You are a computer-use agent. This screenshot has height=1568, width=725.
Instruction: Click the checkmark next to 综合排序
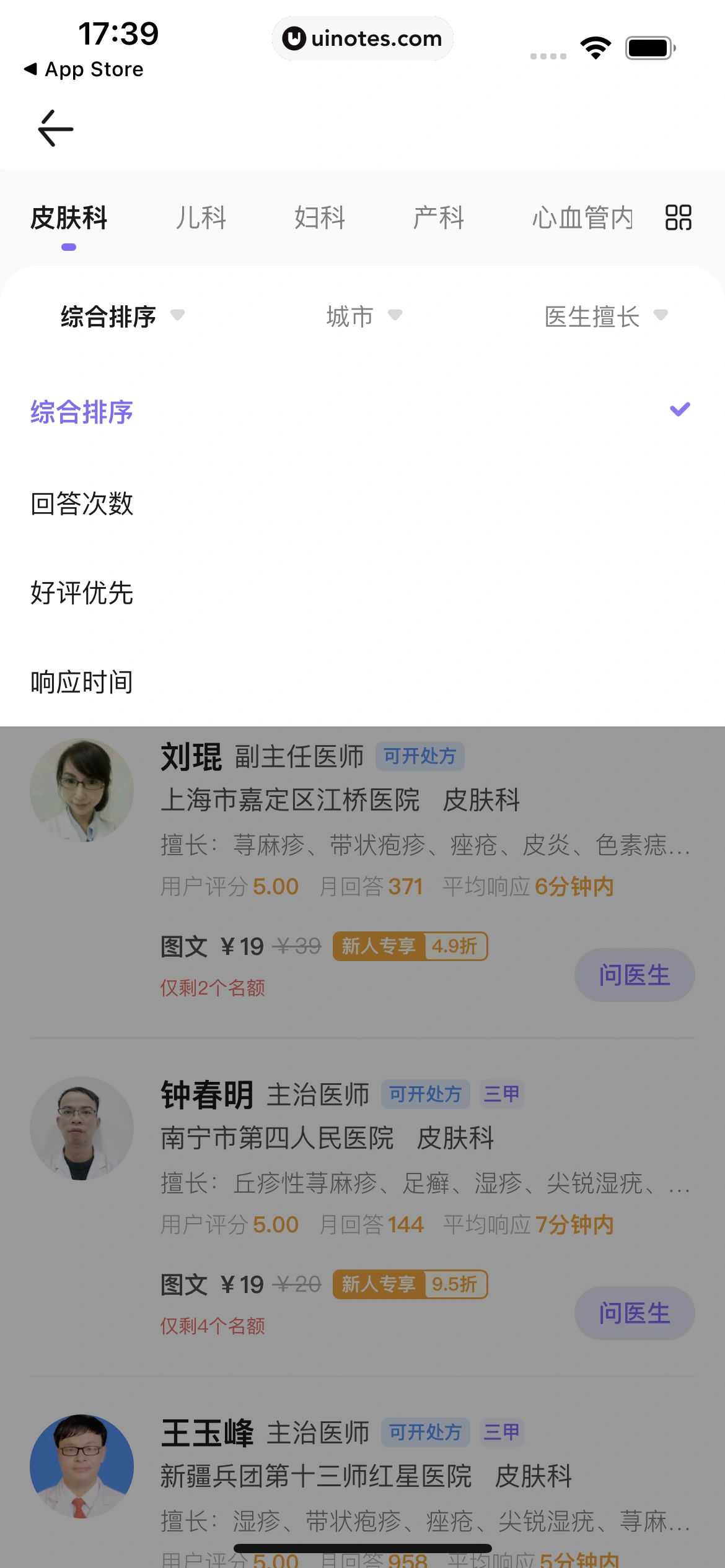(x=680, y=409)
